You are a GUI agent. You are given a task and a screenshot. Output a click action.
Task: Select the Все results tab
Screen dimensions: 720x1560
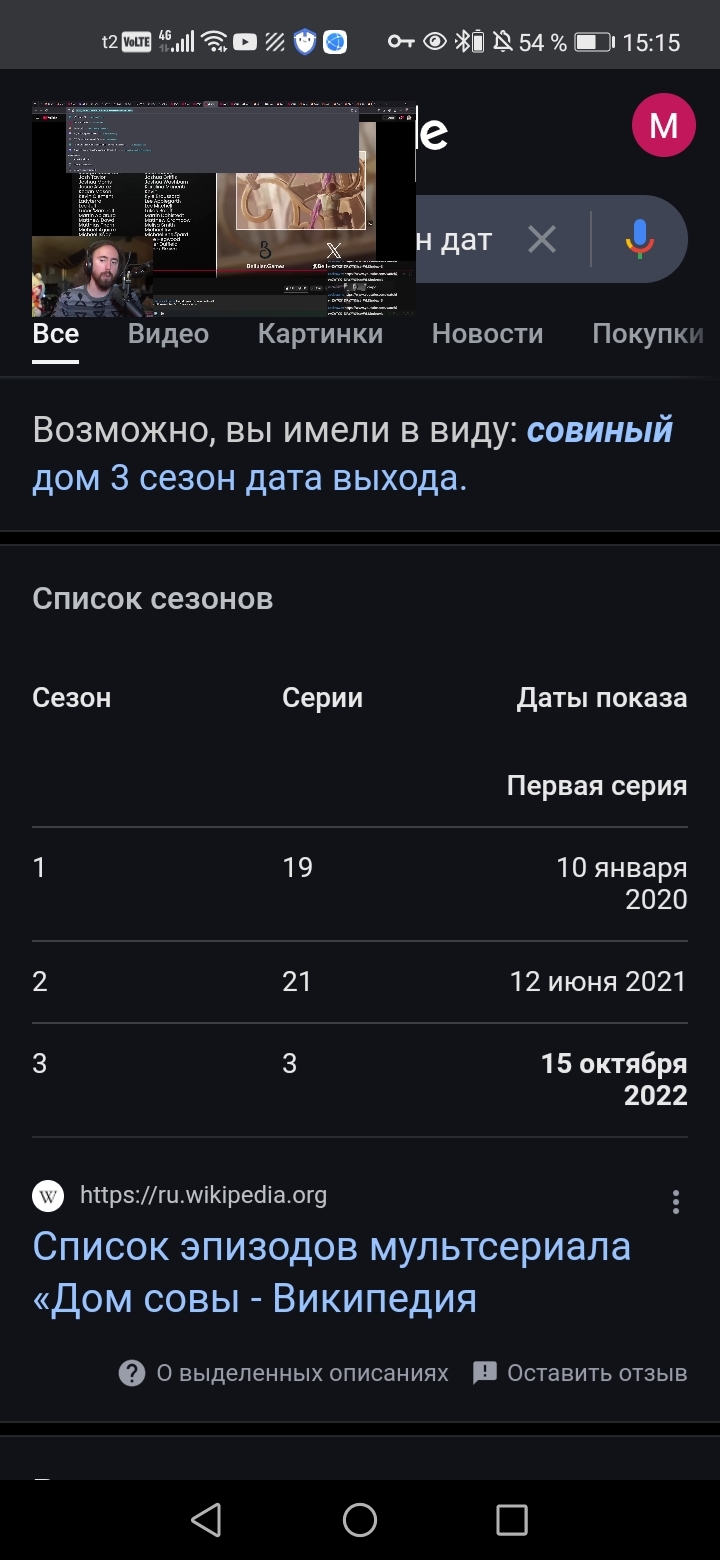point(55,334)
